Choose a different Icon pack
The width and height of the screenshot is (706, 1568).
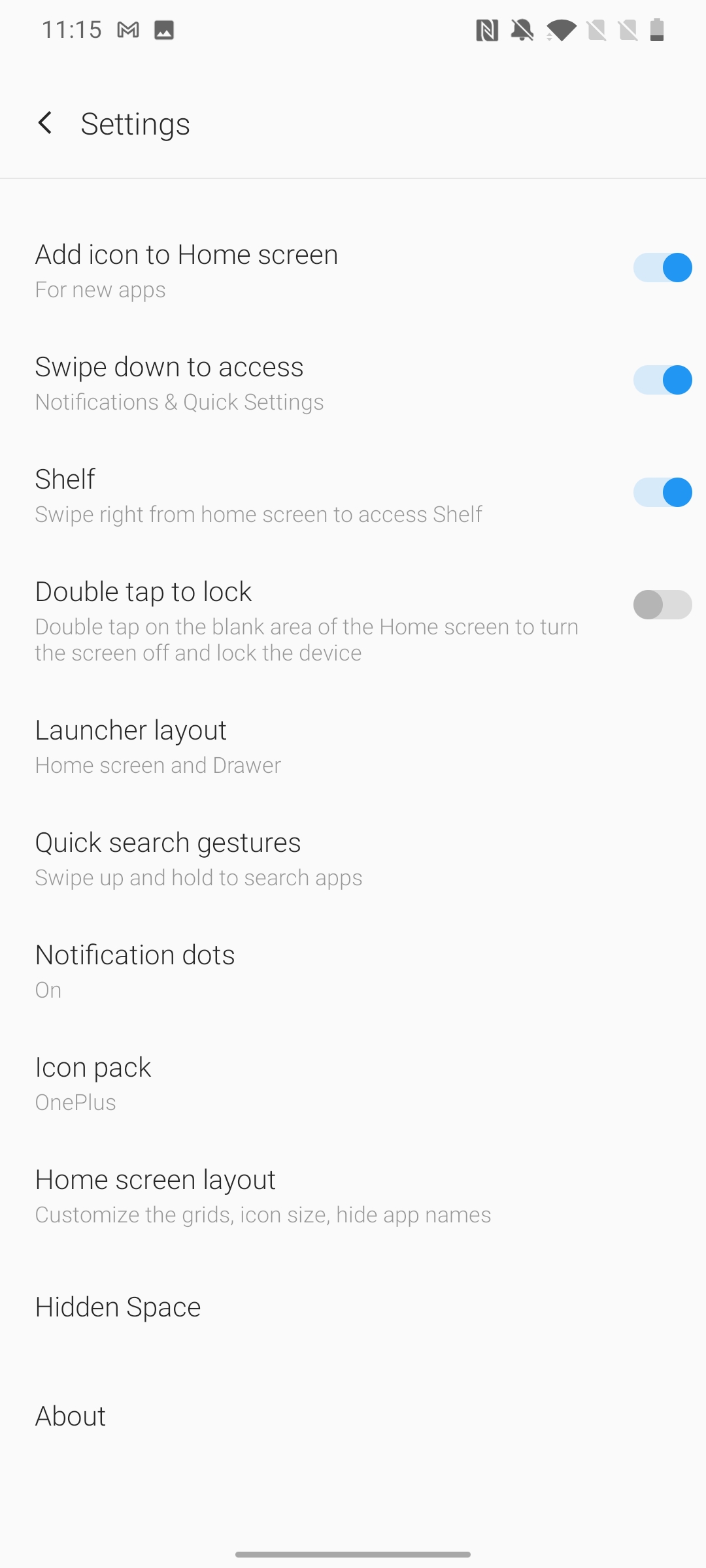coord(353,1083)
